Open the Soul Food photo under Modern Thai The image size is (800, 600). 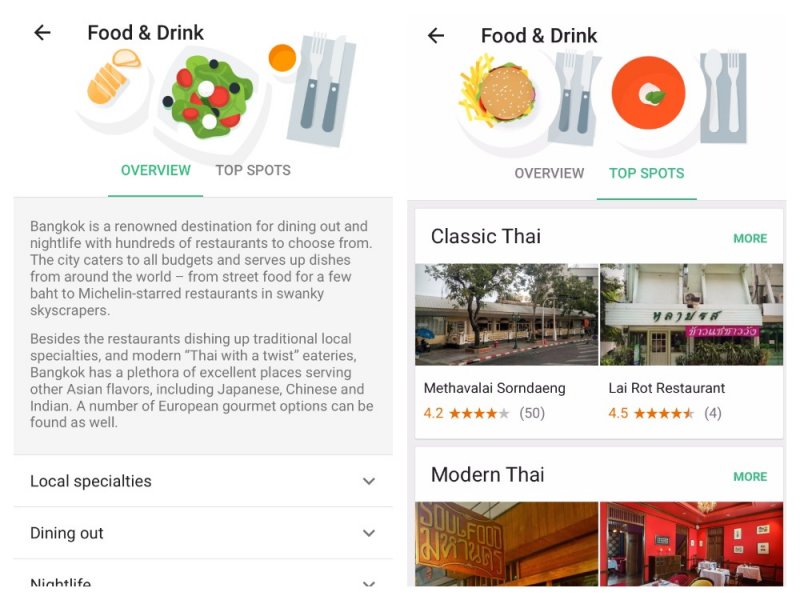click(506, 543)
